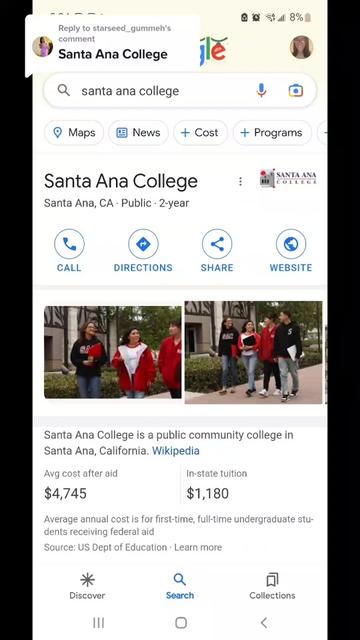Switch to the Discover tab
The height and width of the screenshot is (640, 360).
point(87,586)
